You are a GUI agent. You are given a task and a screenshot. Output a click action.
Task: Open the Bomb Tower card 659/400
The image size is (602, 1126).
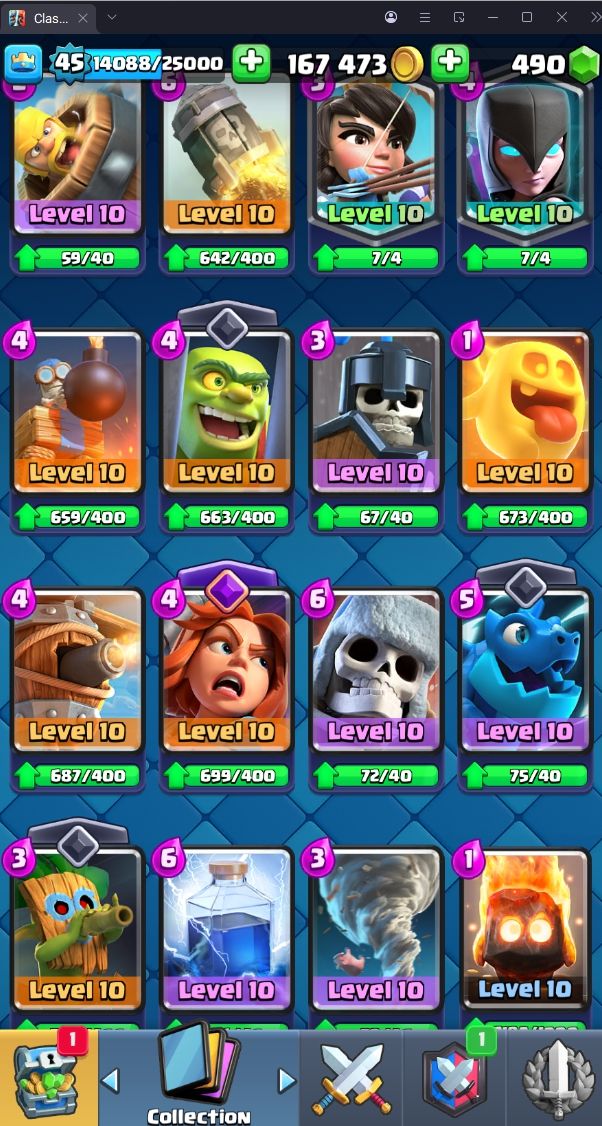click(77, 410)
